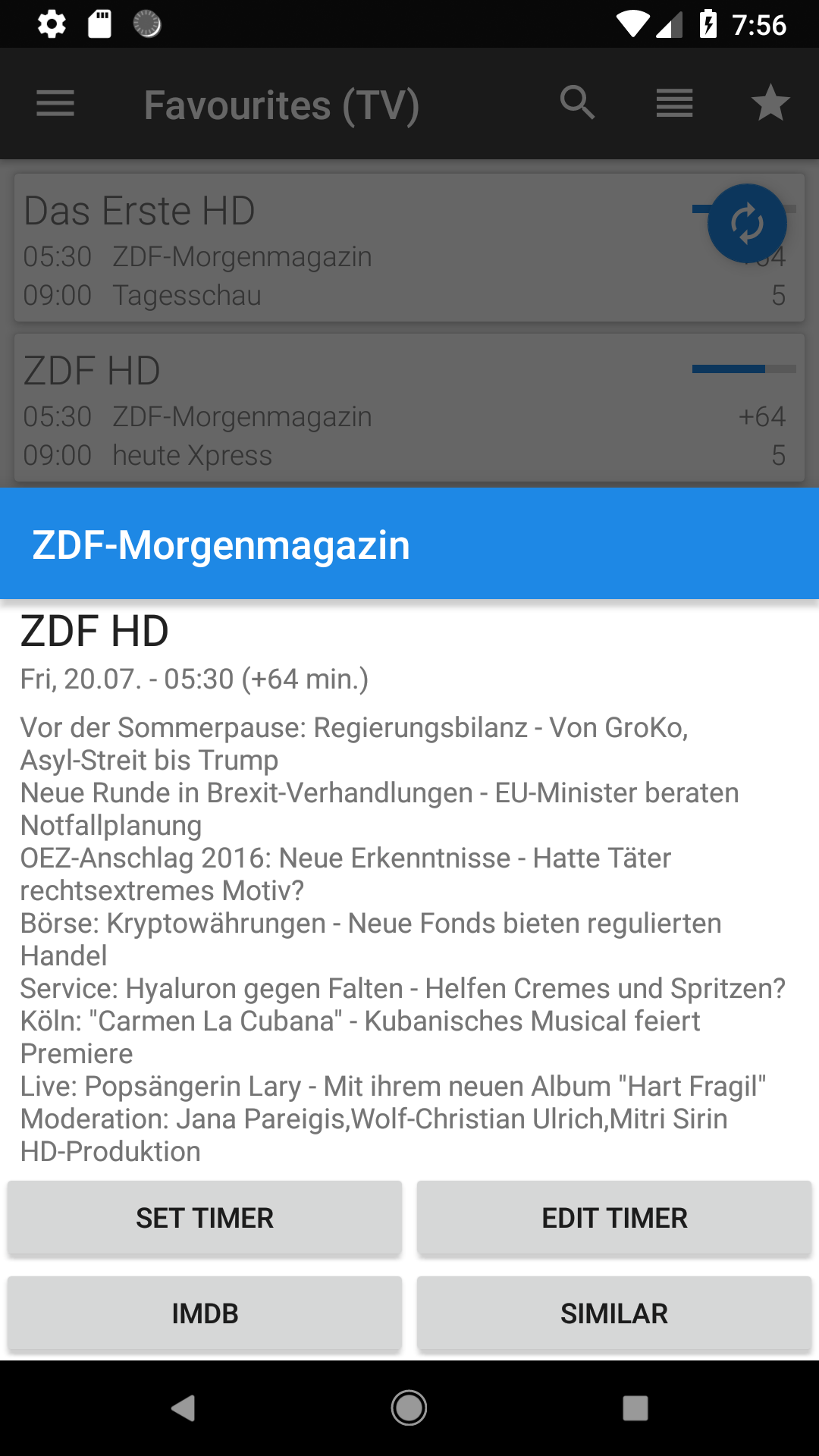Tap the blue refresh floating button
The width and height of the screenshot is (819, 1456).
[x=747, y=224]
